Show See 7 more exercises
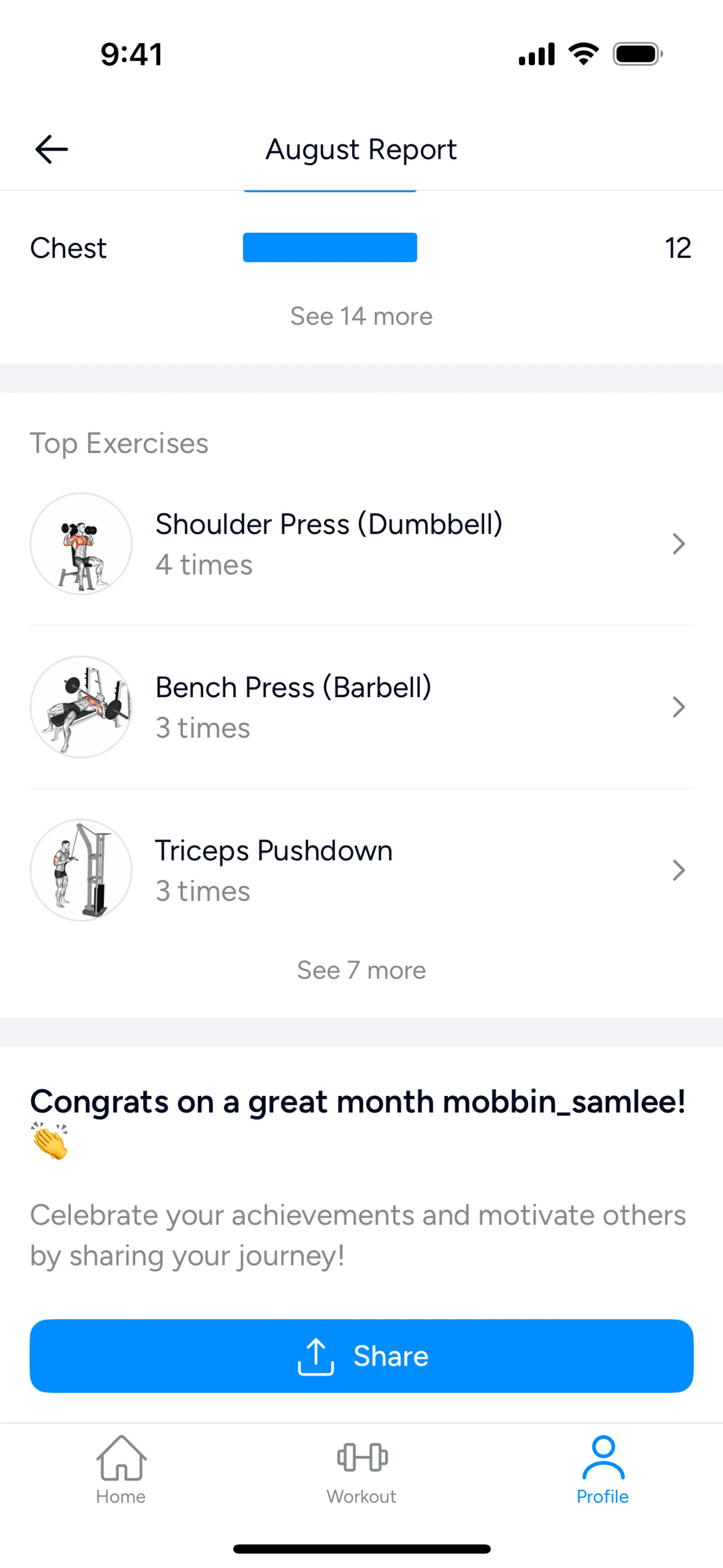Image resolution: width=723 pixels, height=1568 pixels. (361, 970)
